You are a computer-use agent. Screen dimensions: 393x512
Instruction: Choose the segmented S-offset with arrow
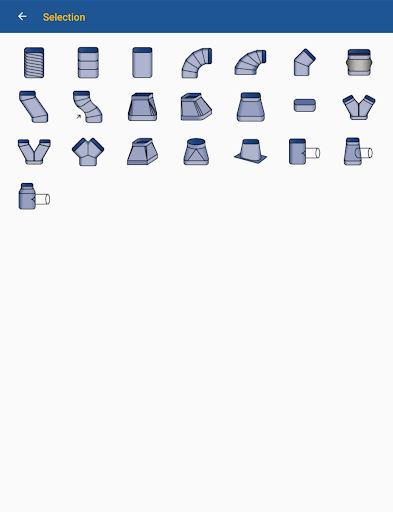pyautogui.click(x=88, y=107)
